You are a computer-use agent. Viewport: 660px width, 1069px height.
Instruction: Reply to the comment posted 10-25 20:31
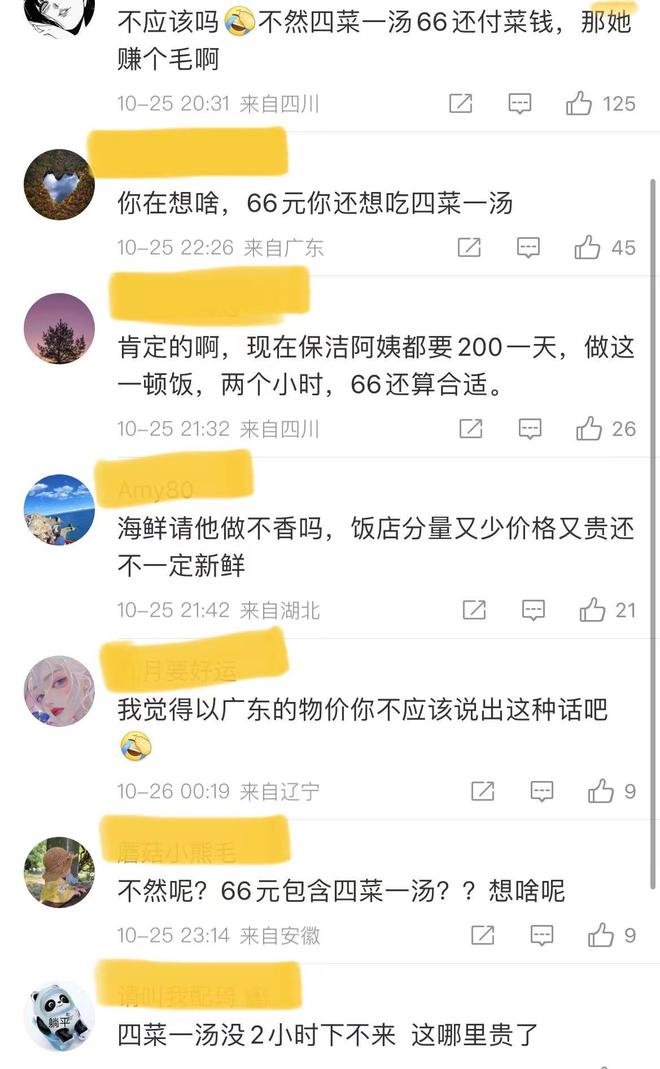(519, 104)
